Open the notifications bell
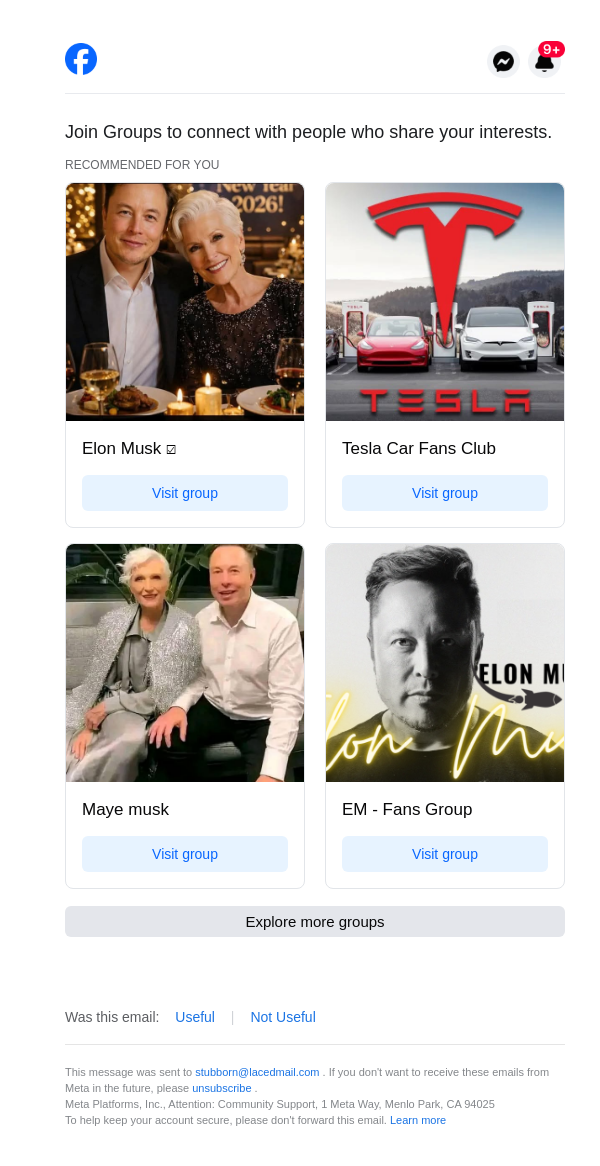This screenshot has width=600, height=1166. click(x=544, y=62)
